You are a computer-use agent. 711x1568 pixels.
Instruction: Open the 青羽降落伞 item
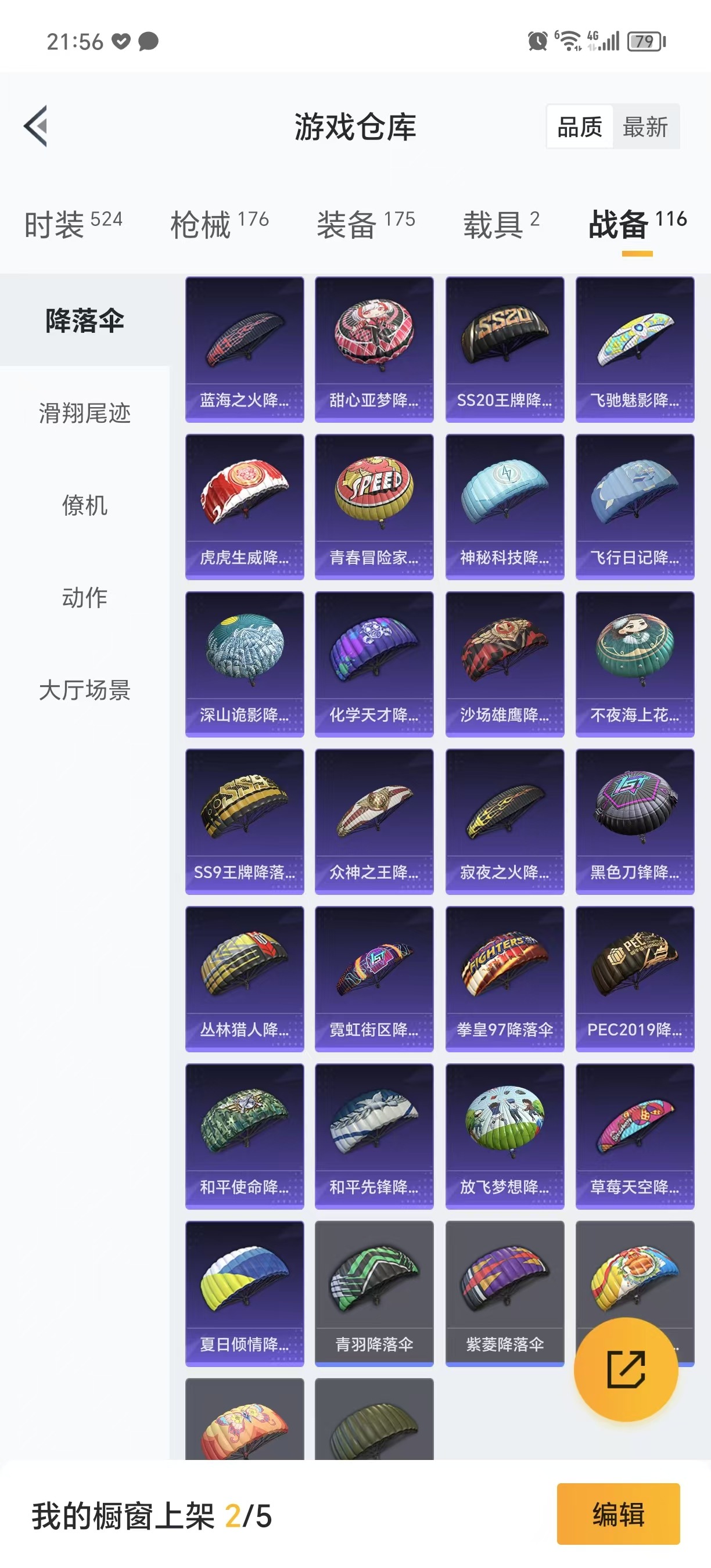point(374,1293)
